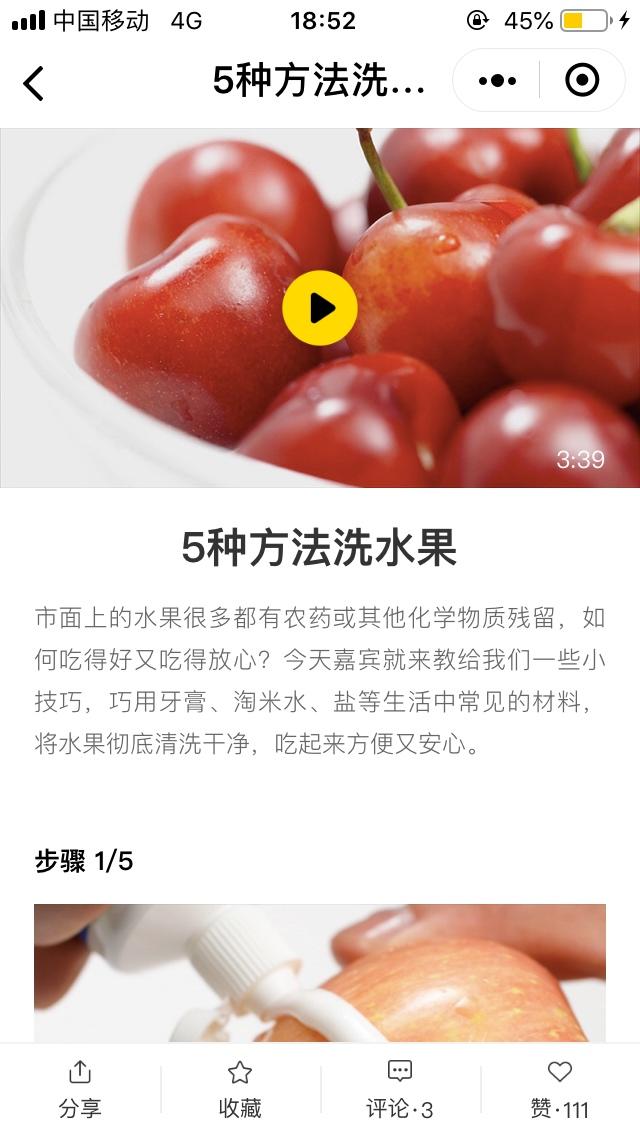Open the mini program more options menu
This screenshot has height=1136, width=640.
[x=497, y=80]
